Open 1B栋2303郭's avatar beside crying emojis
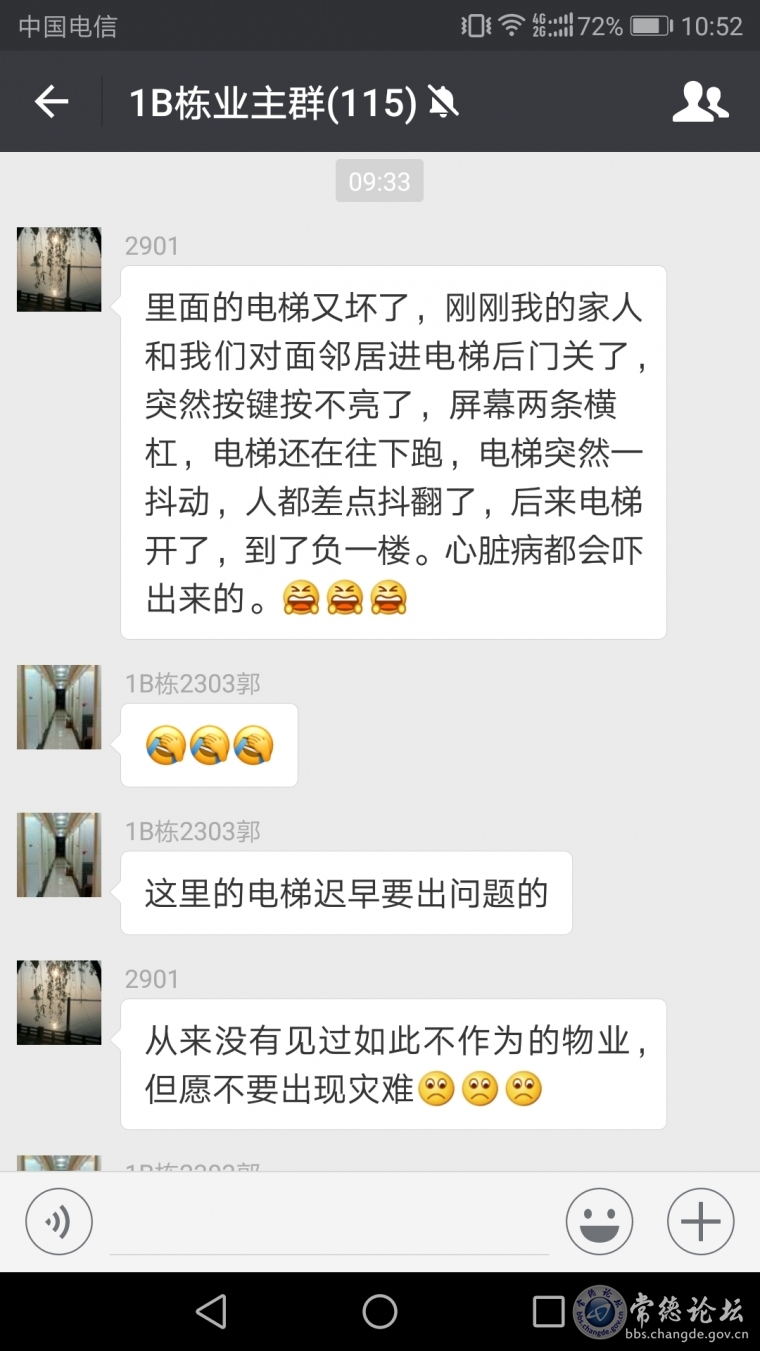Viewport: 760px width, 1351px height. click(x=59, y=707)
